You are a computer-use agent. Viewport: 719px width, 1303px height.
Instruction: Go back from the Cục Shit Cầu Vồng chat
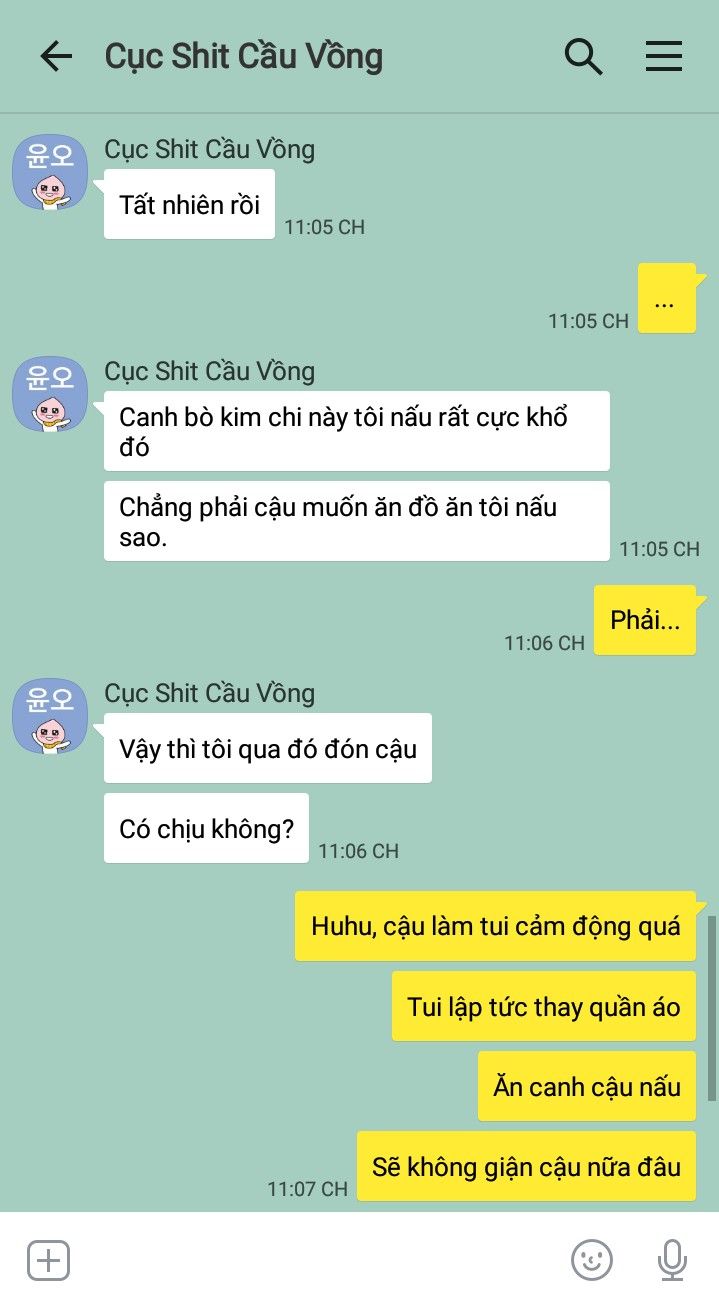(56, 57)
